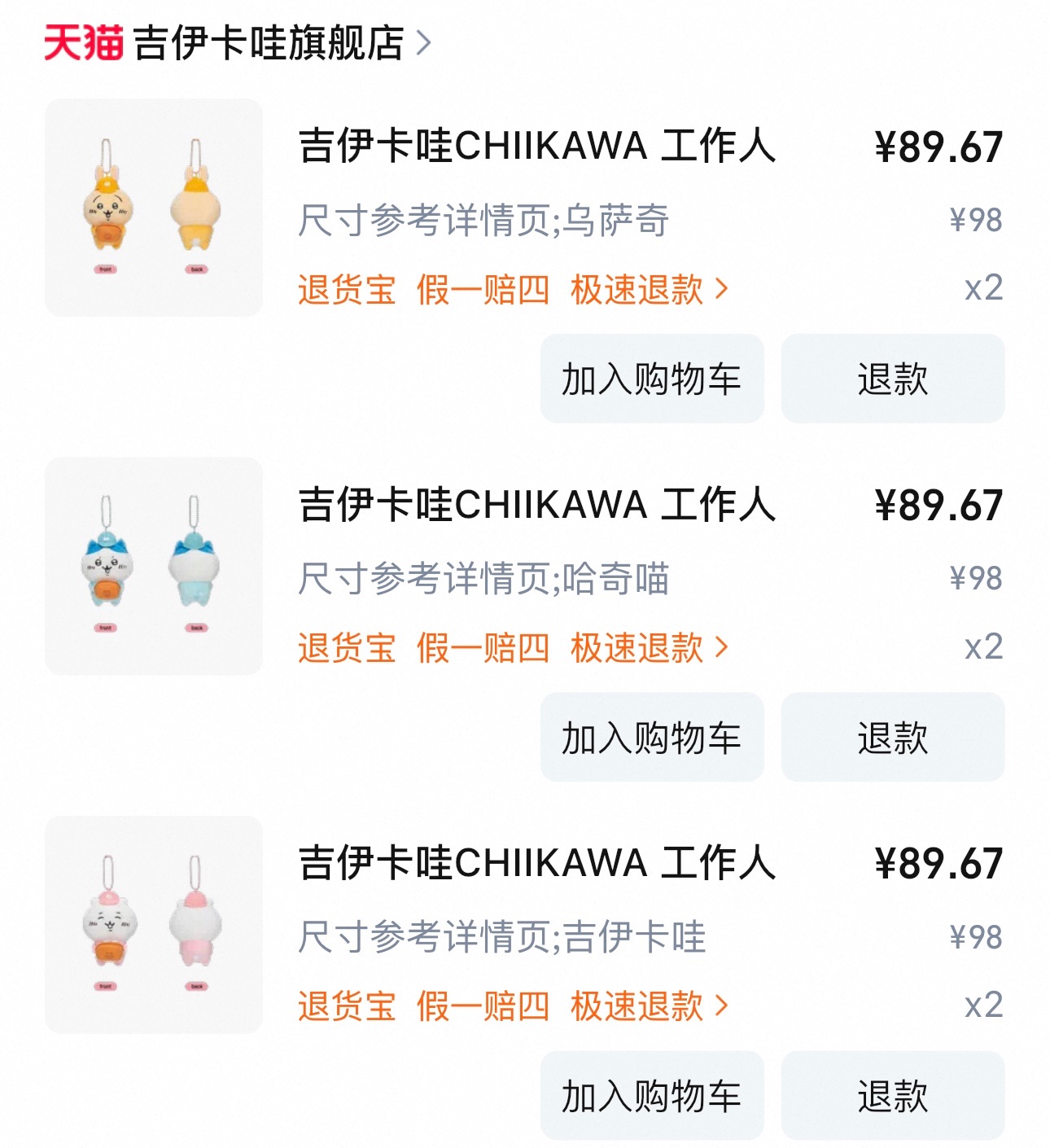The width and height of the screenshot is (1050, 1148).
Task: View guarantee details for the 哈奇喵 item
Action: pyautogui.click(x=513, y=648)
